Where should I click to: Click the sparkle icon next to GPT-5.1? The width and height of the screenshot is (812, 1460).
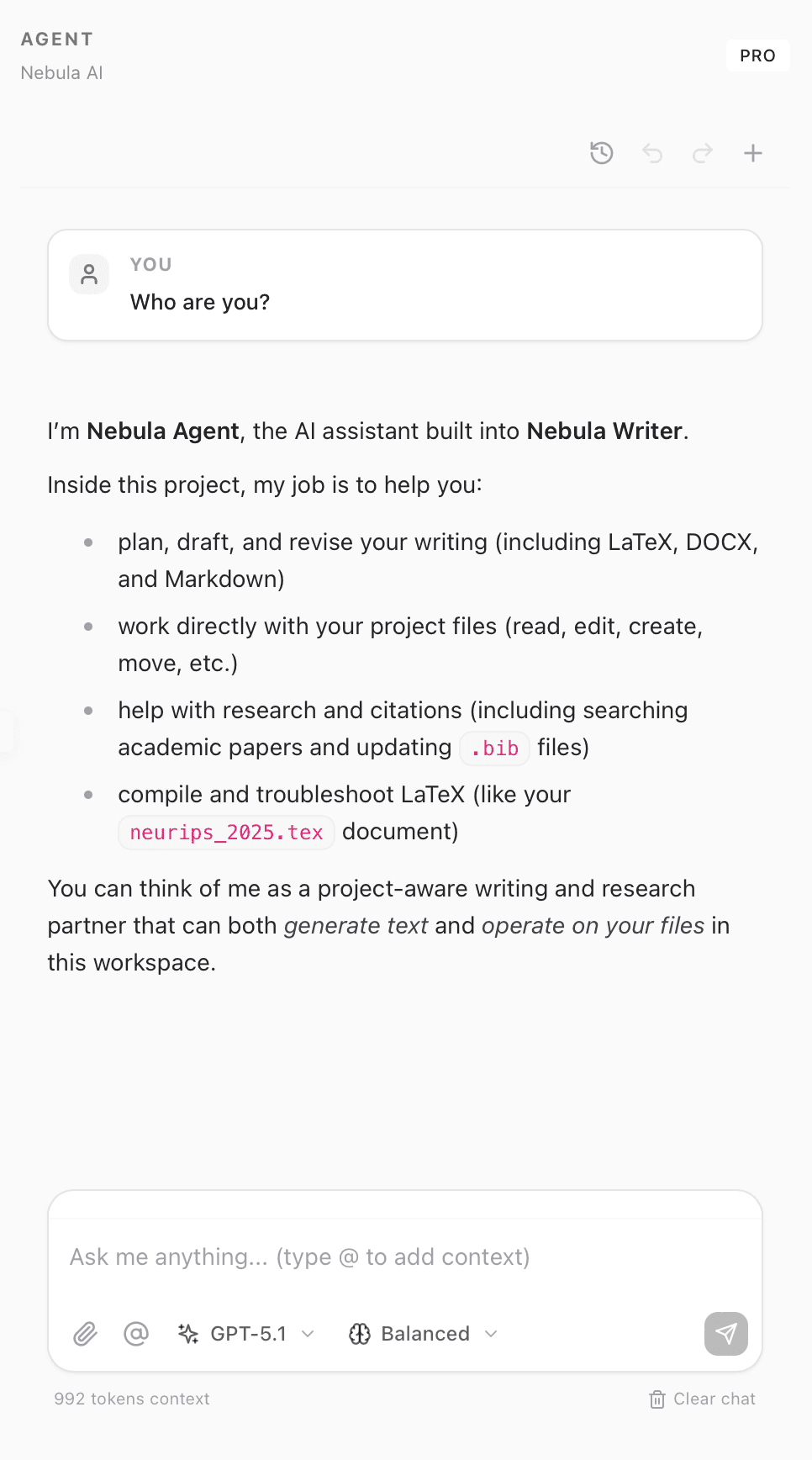(x=187, y=1334)
